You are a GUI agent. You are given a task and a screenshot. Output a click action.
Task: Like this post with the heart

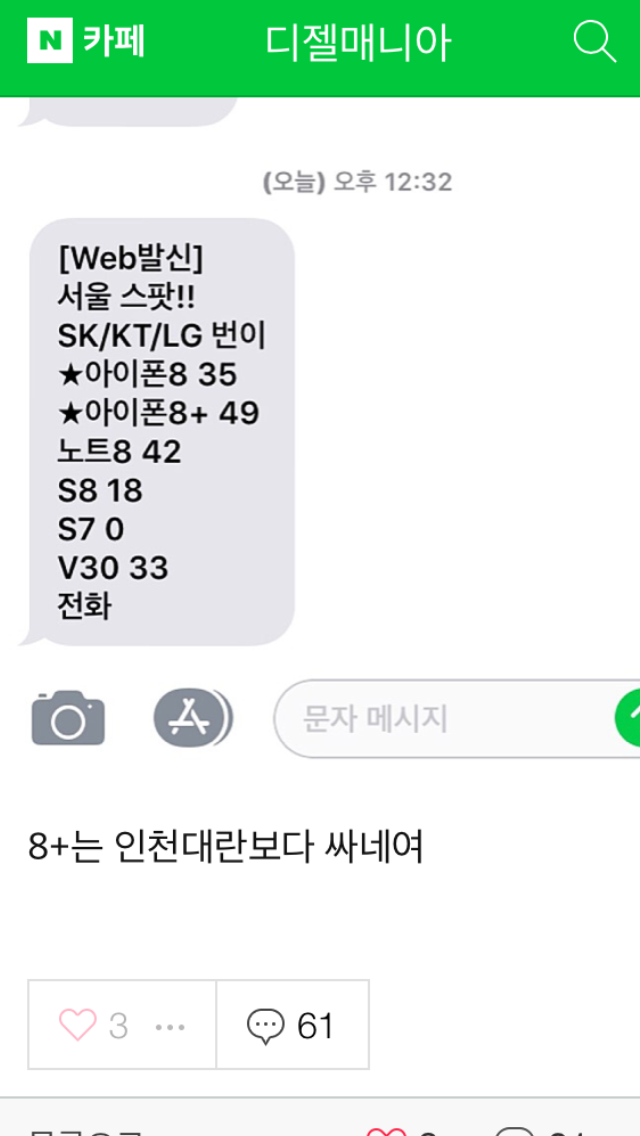pos(78,1025)
